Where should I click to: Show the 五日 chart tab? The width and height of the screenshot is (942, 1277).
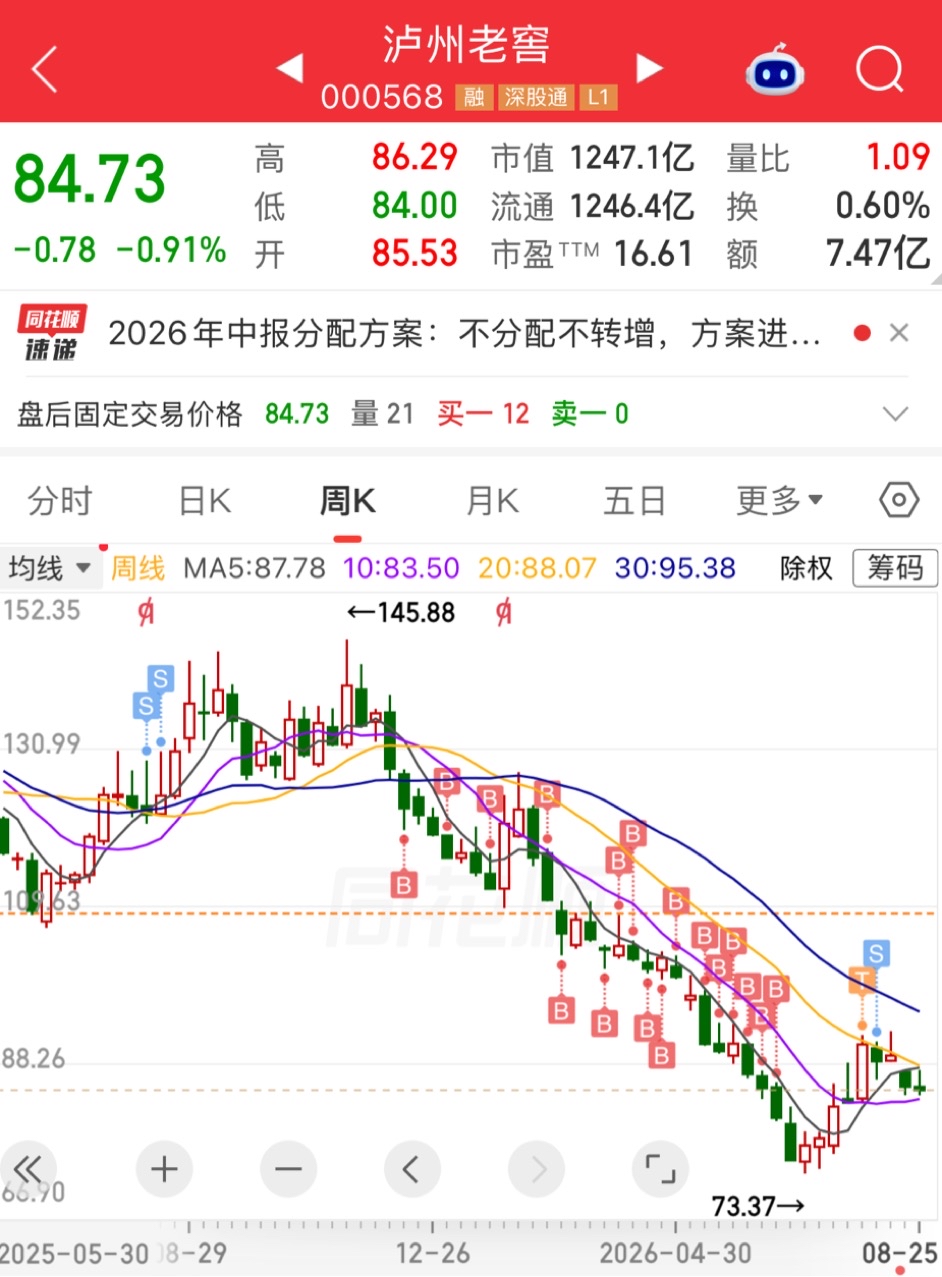(x=635, y=500)
